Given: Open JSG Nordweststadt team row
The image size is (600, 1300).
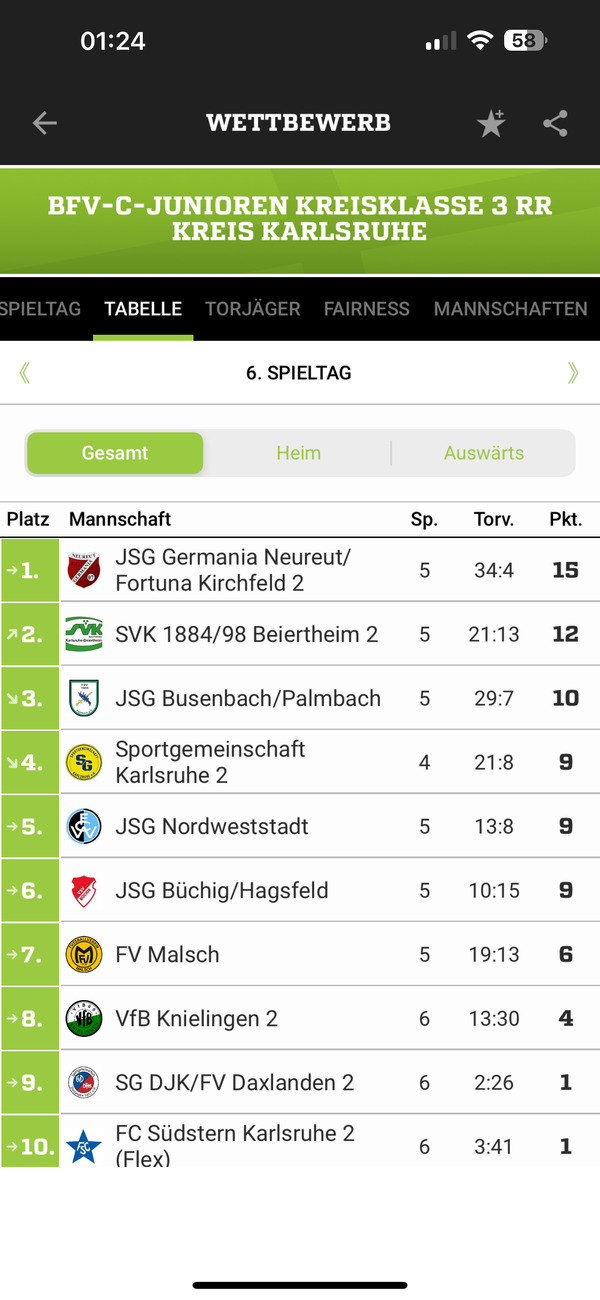Looking at the screenshot, I should [300, 826].
